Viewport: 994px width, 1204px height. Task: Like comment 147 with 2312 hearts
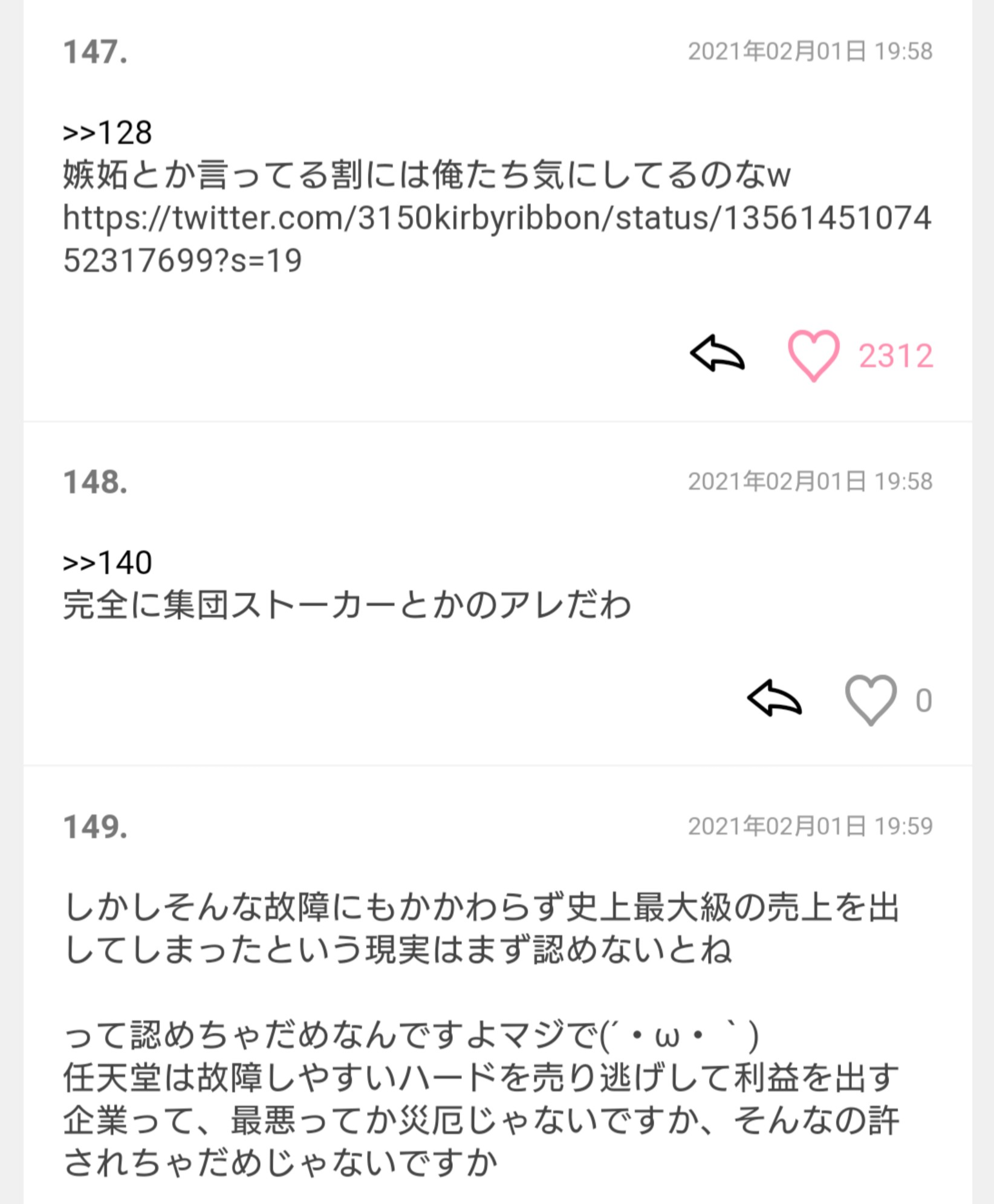813,356
